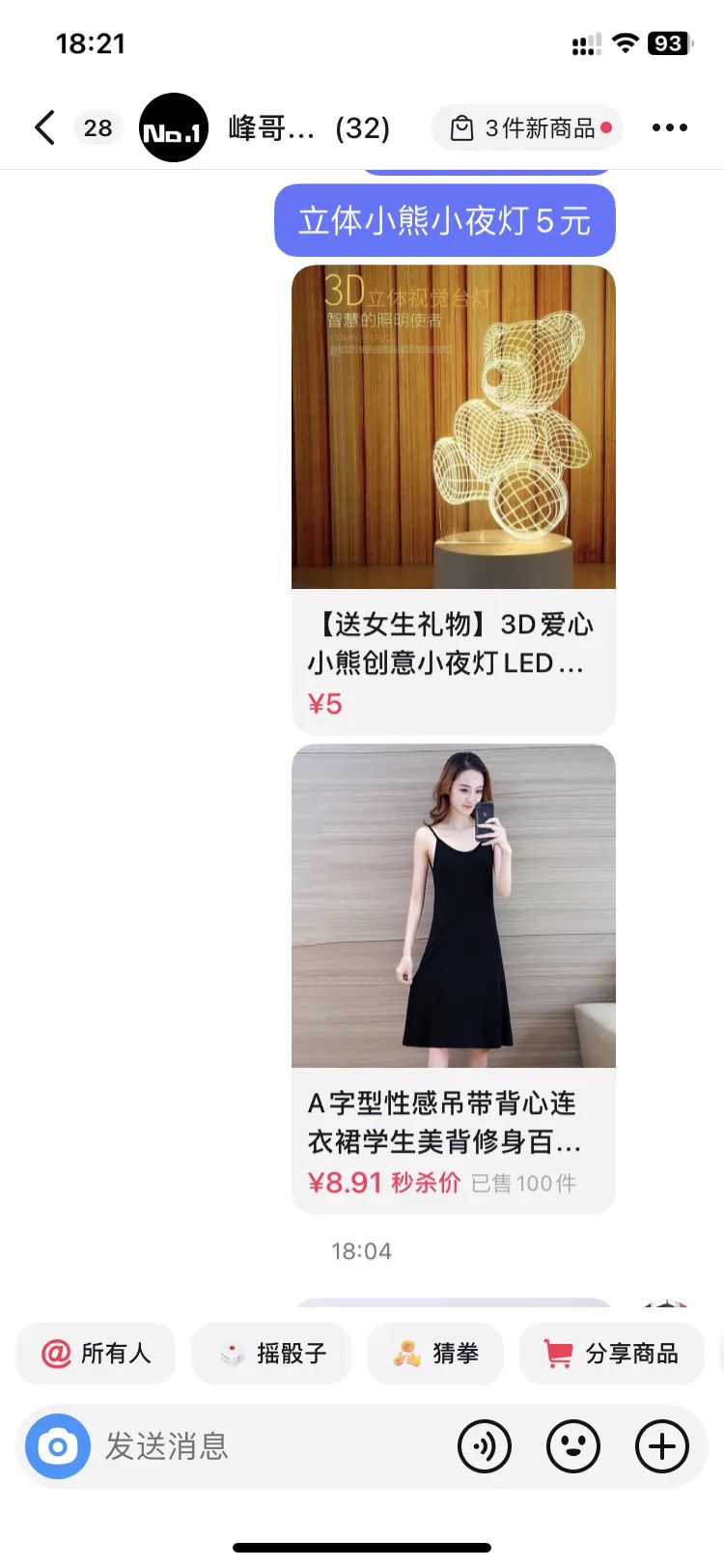
Task: Open the 3件新商品 new products button
Action: coord(528,127)
